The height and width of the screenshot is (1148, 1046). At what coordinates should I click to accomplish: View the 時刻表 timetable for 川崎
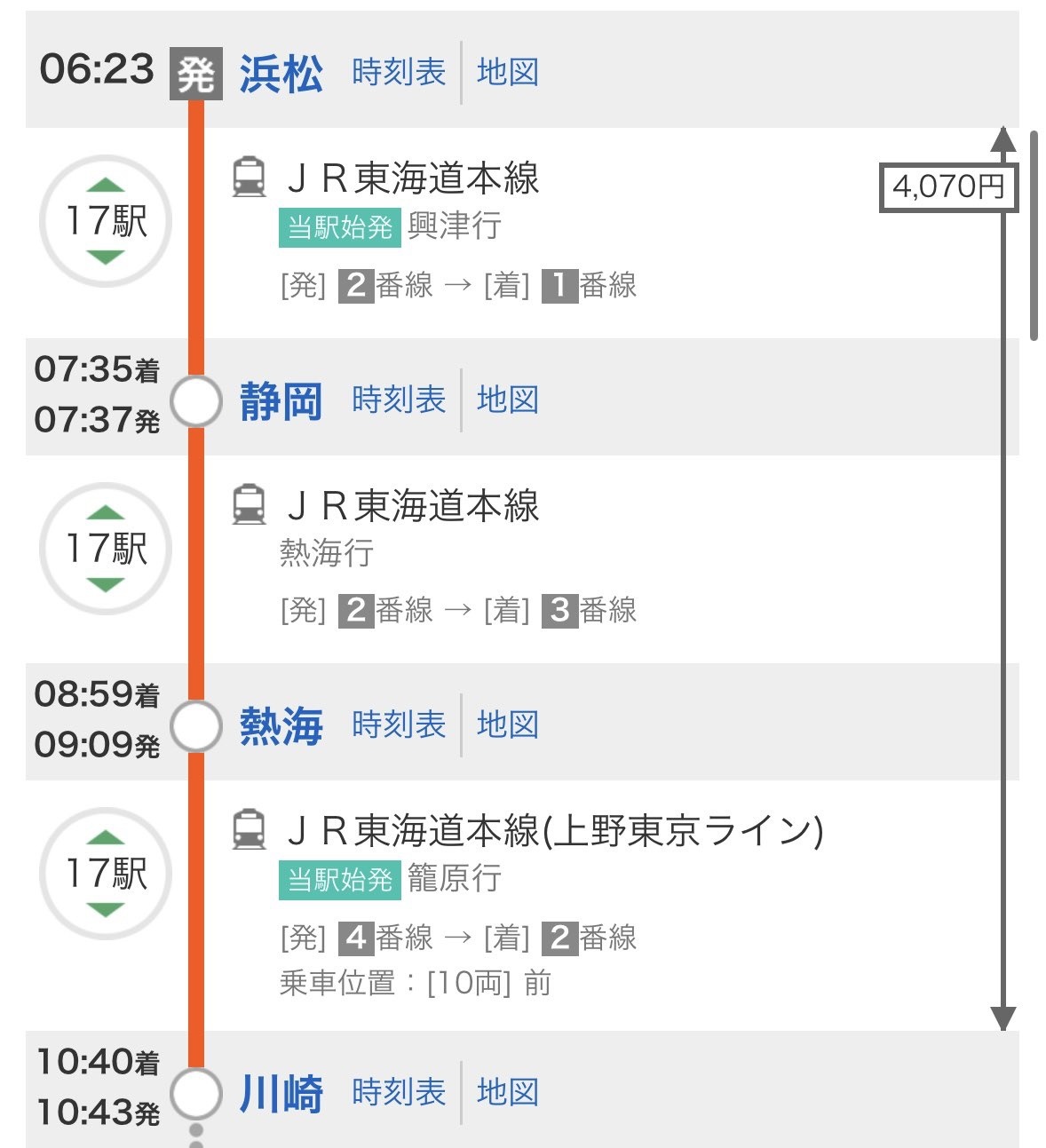point(399,1092)
